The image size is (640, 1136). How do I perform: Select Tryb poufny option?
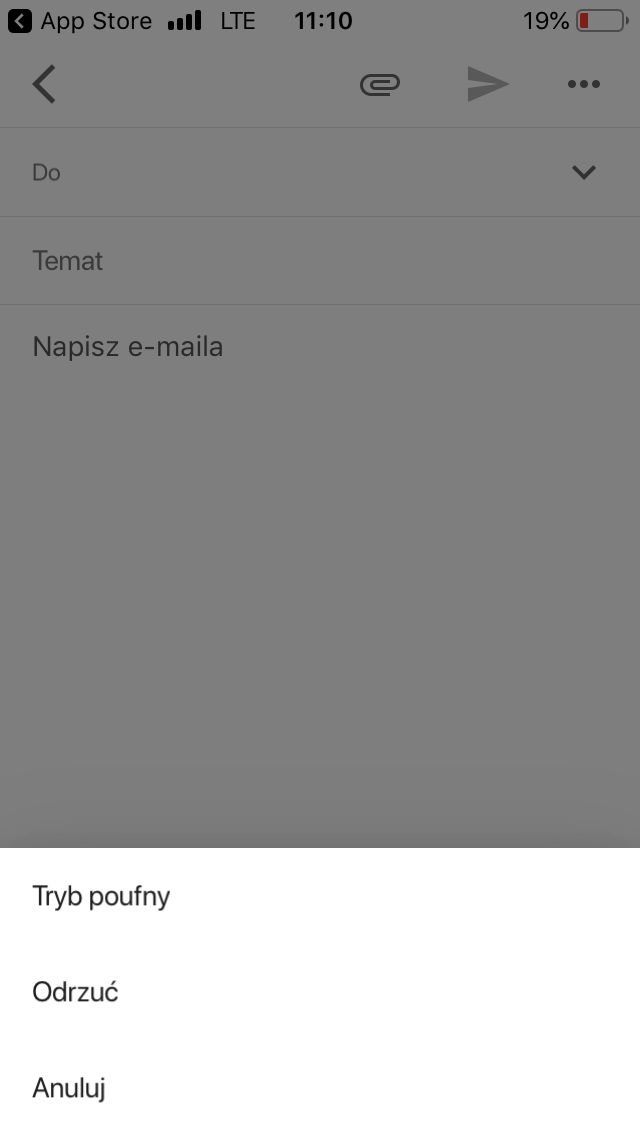coord(101,896)
